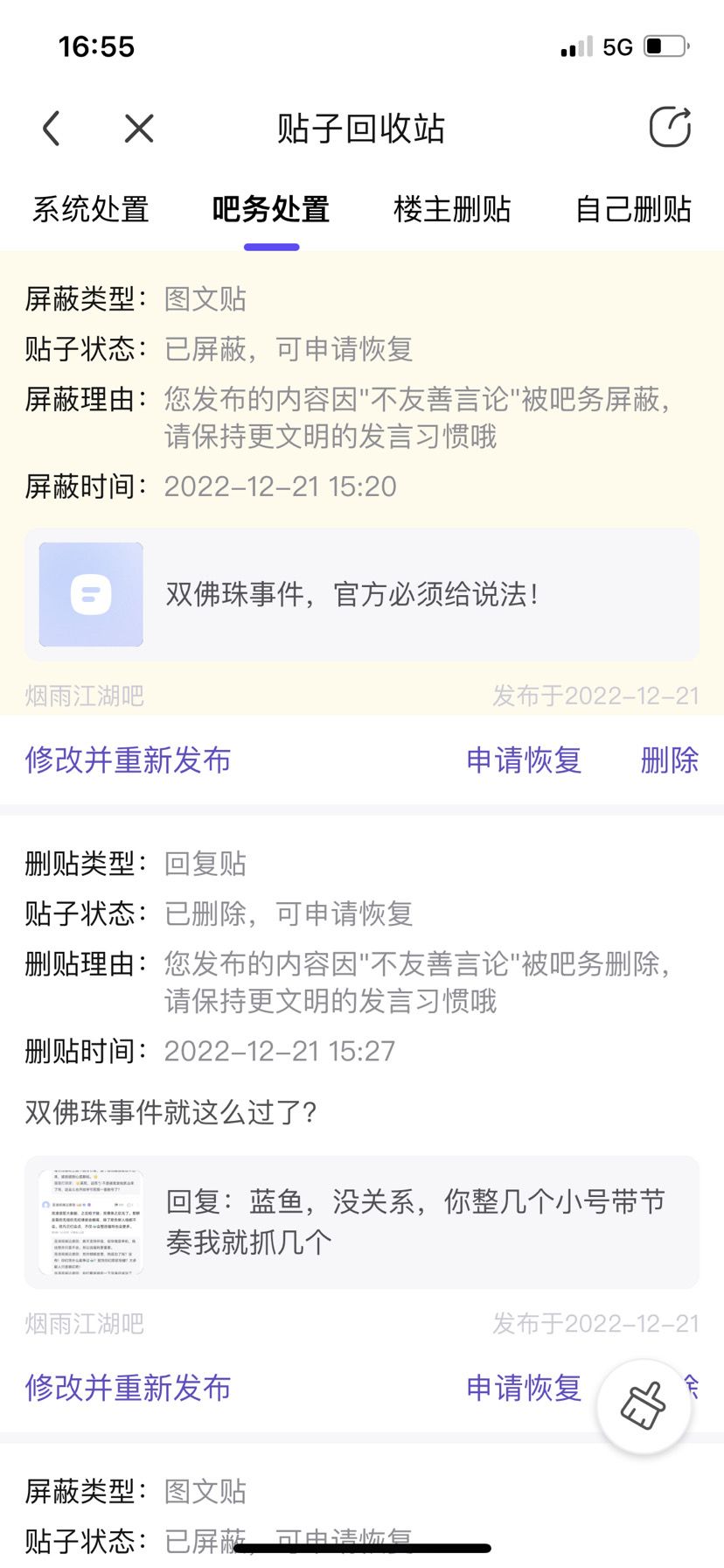The height and width of the screenshot is (1568, 724).
Task: Select the 吧务处置 tab
Action: tap(271, 209)
